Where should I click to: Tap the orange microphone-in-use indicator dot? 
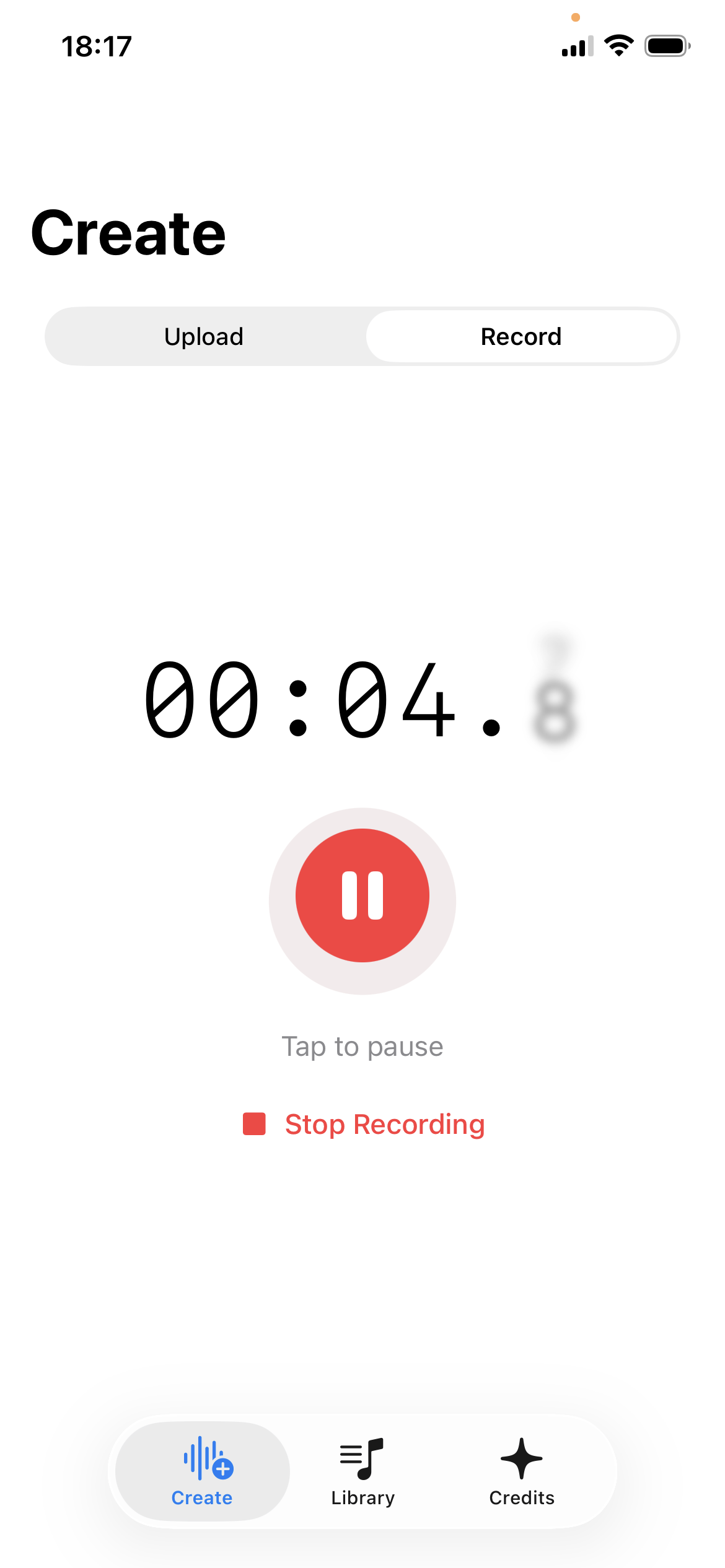[575, 17]
